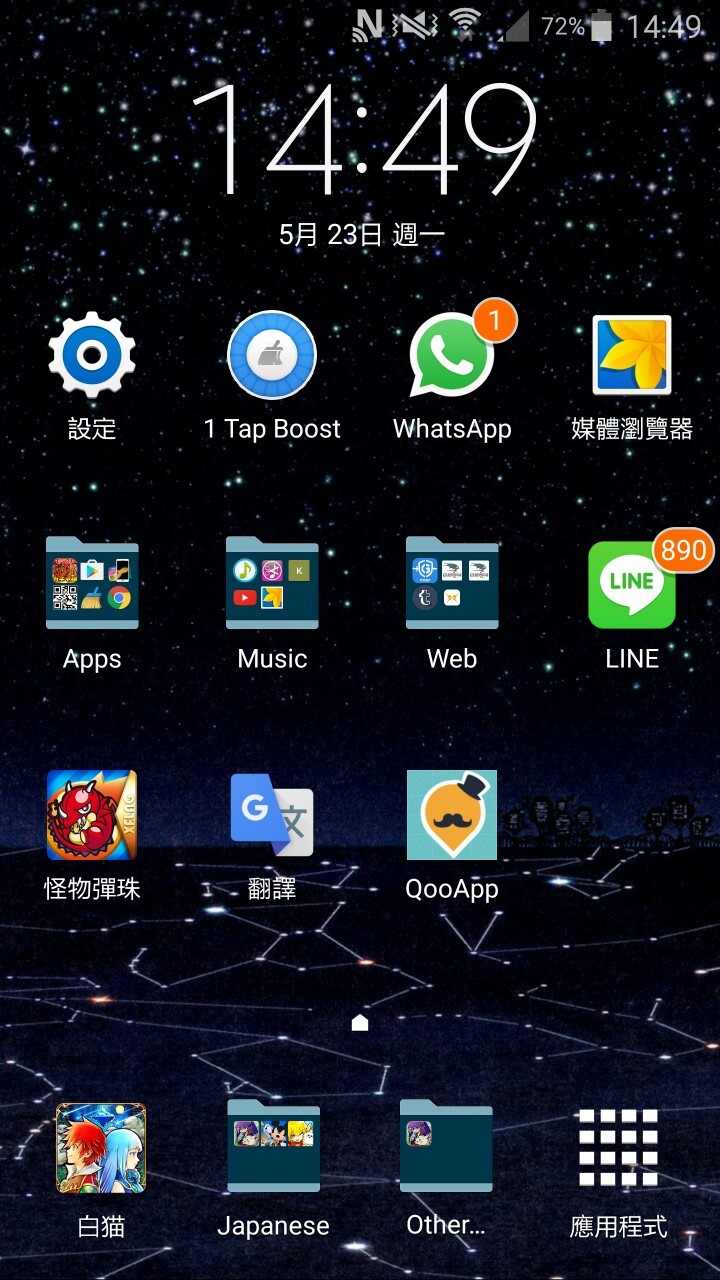Open the 設定 settings app
720x1280 pixels.
(92, 357)
